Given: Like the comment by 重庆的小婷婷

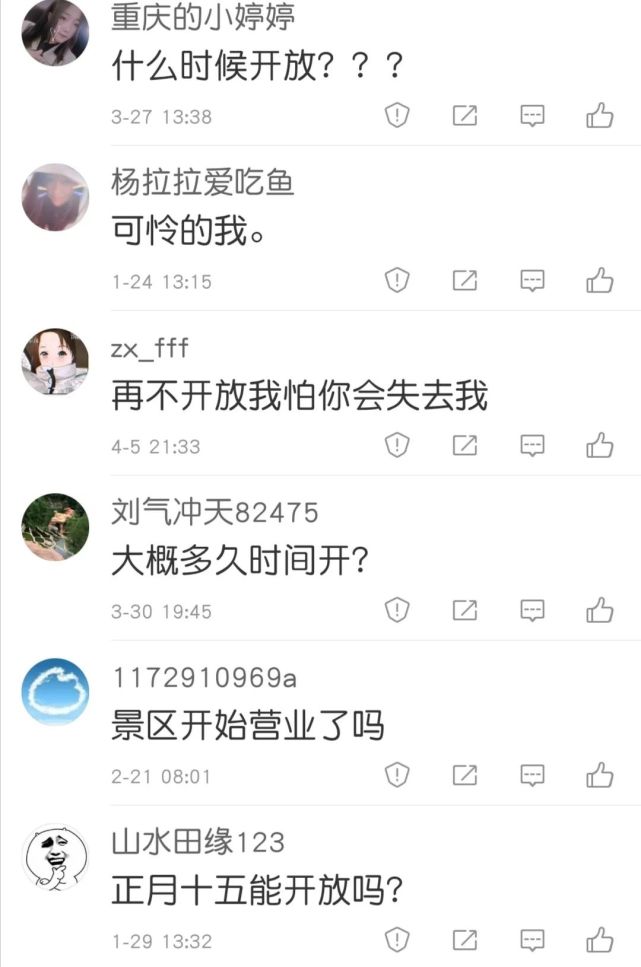Looking at the screenshot, I should click(599, 116).
